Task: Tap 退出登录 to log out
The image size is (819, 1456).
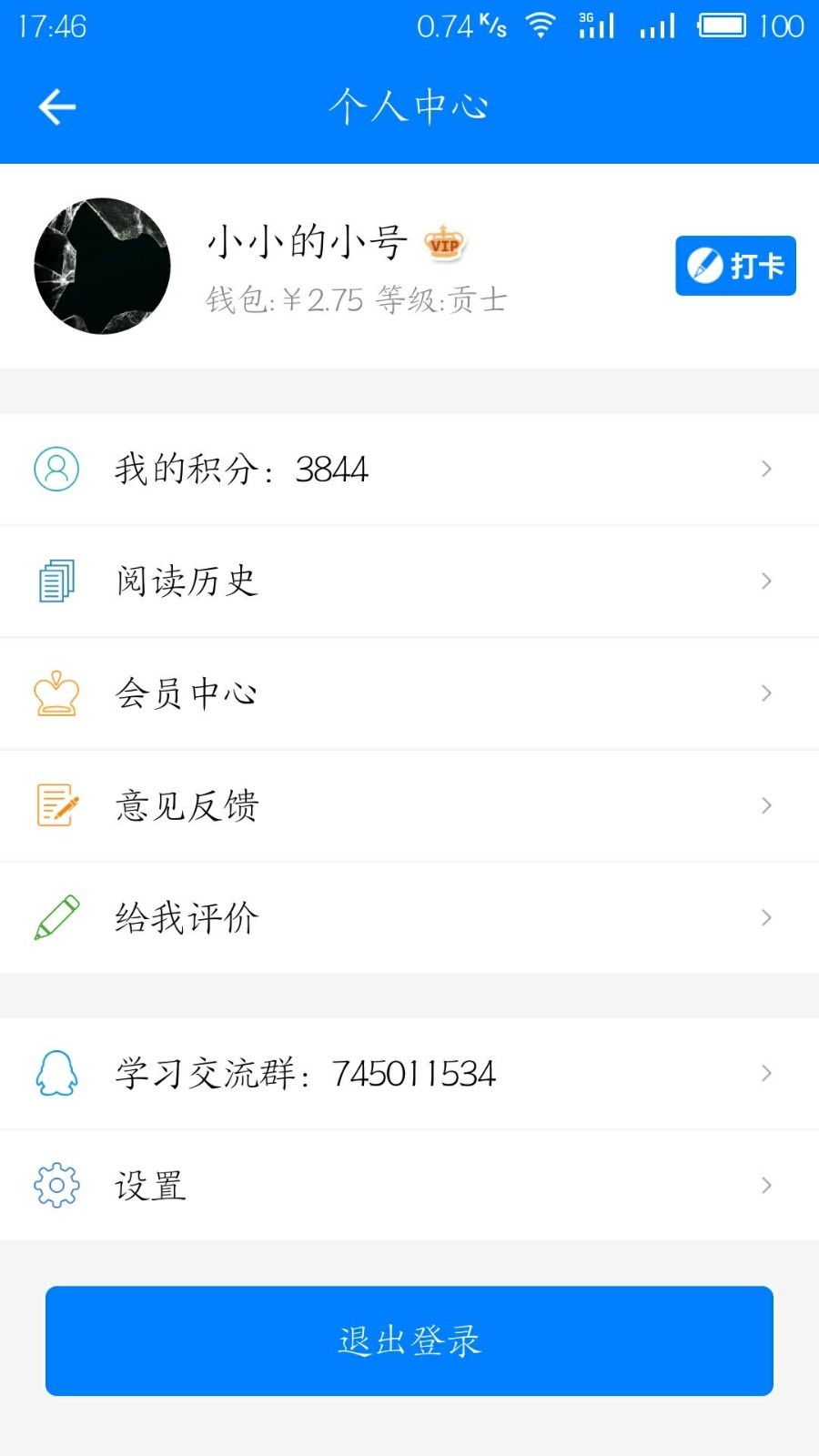Action: click(x=409, y=1340)
